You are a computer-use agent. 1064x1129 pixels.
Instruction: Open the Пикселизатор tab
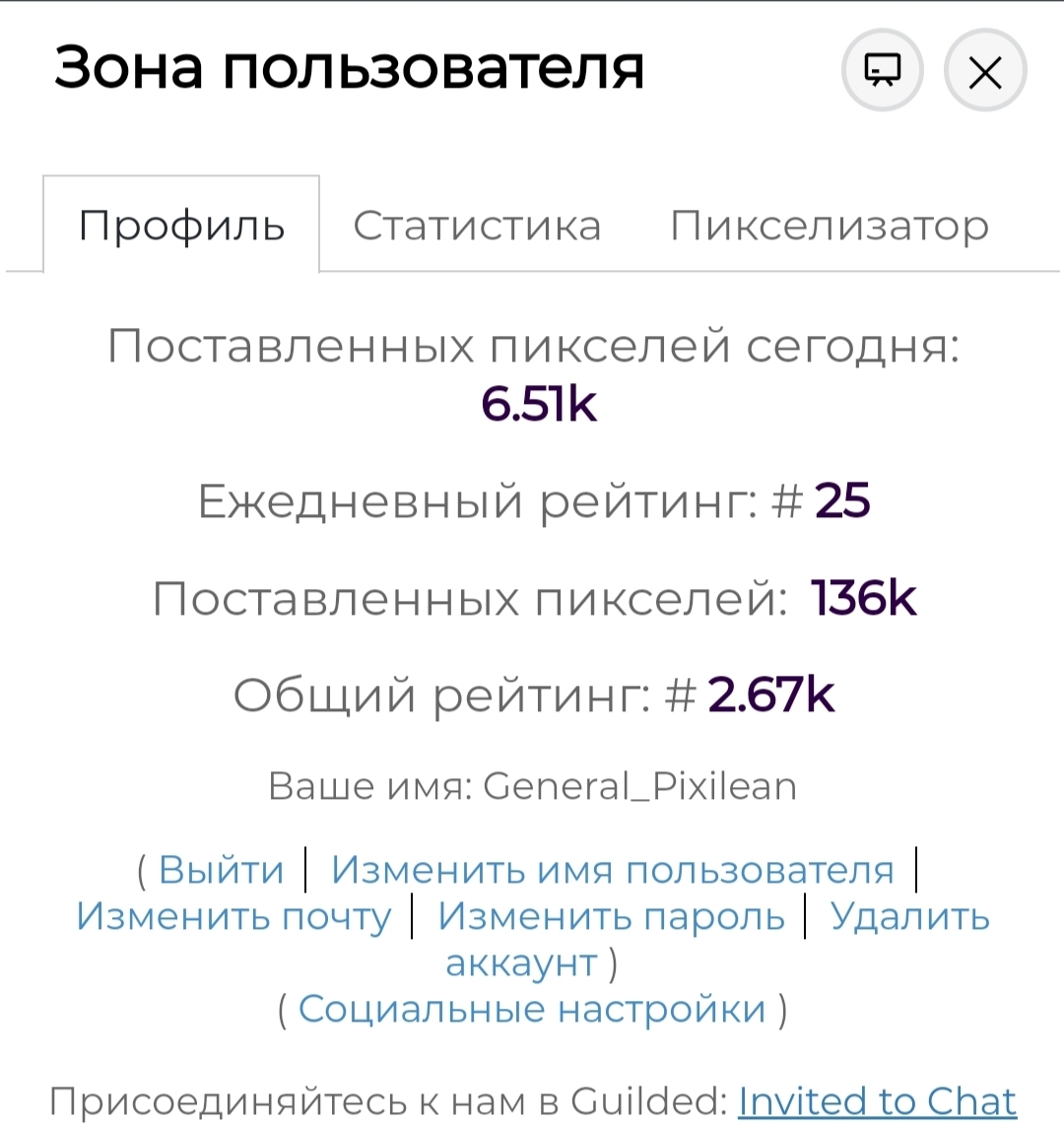click(x=829, y=226)
